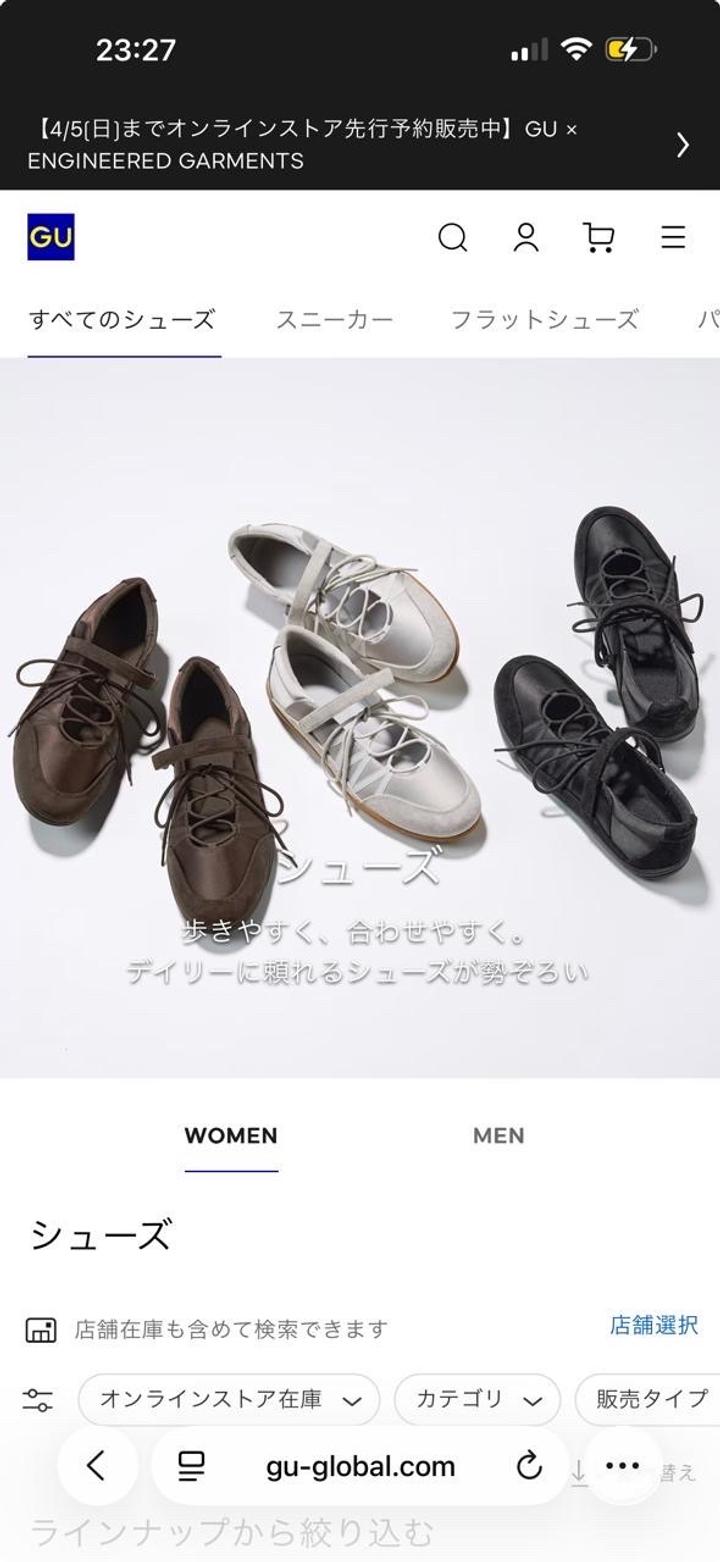Open the search magnifier icon
Image resolution: width=720 pixels, height=1562 pixels.
[452, 237]
